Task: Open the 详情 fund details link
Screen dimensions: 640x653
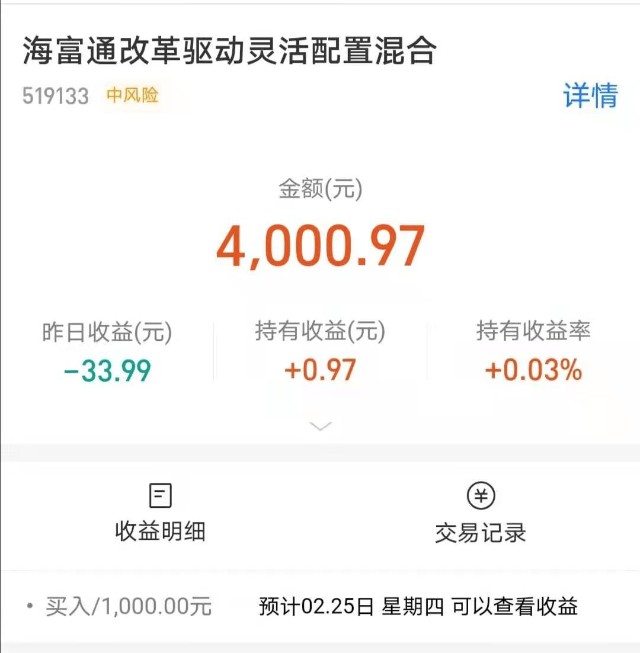Action: tap(590, 96)
